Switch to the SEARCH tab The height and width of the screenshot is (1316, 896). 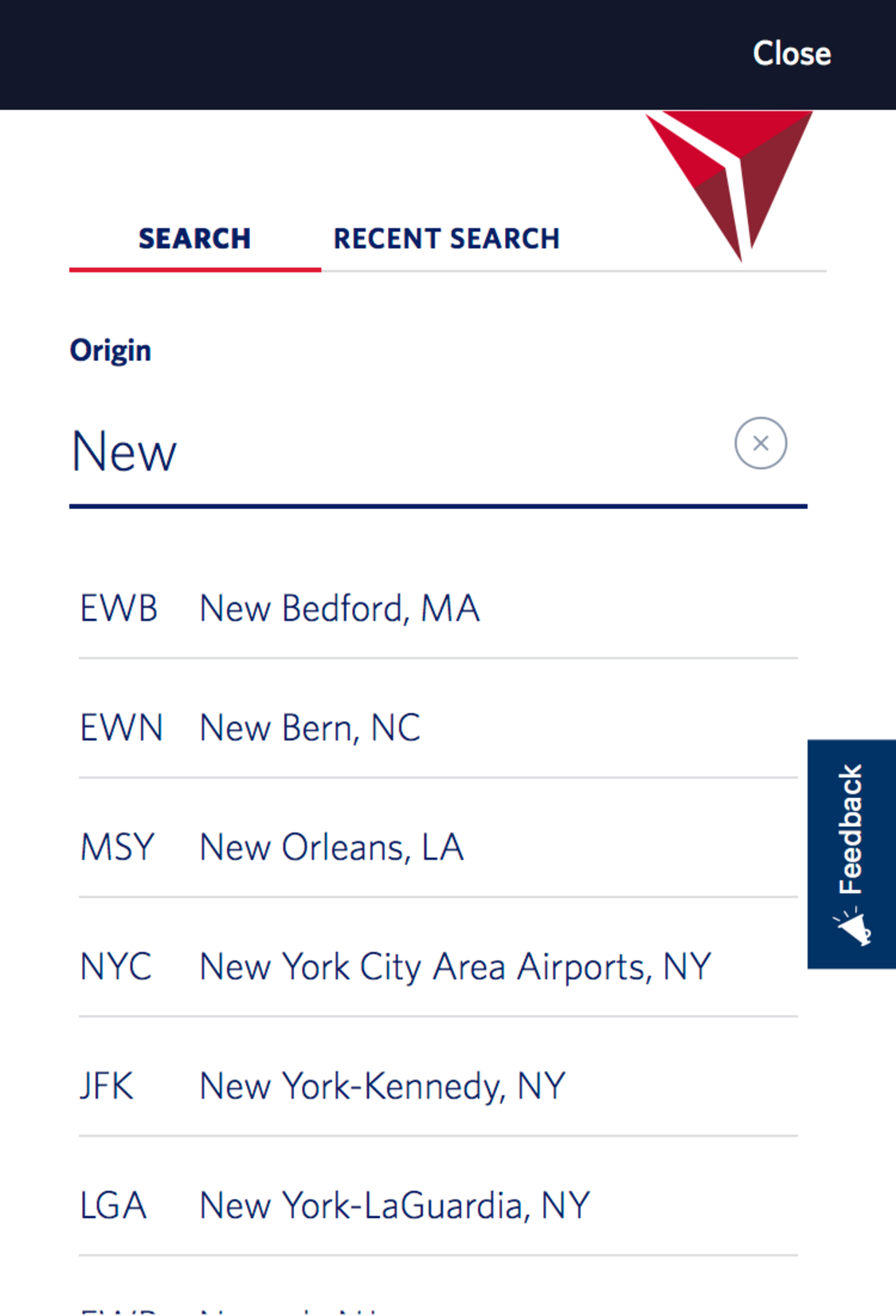point(194,237)
